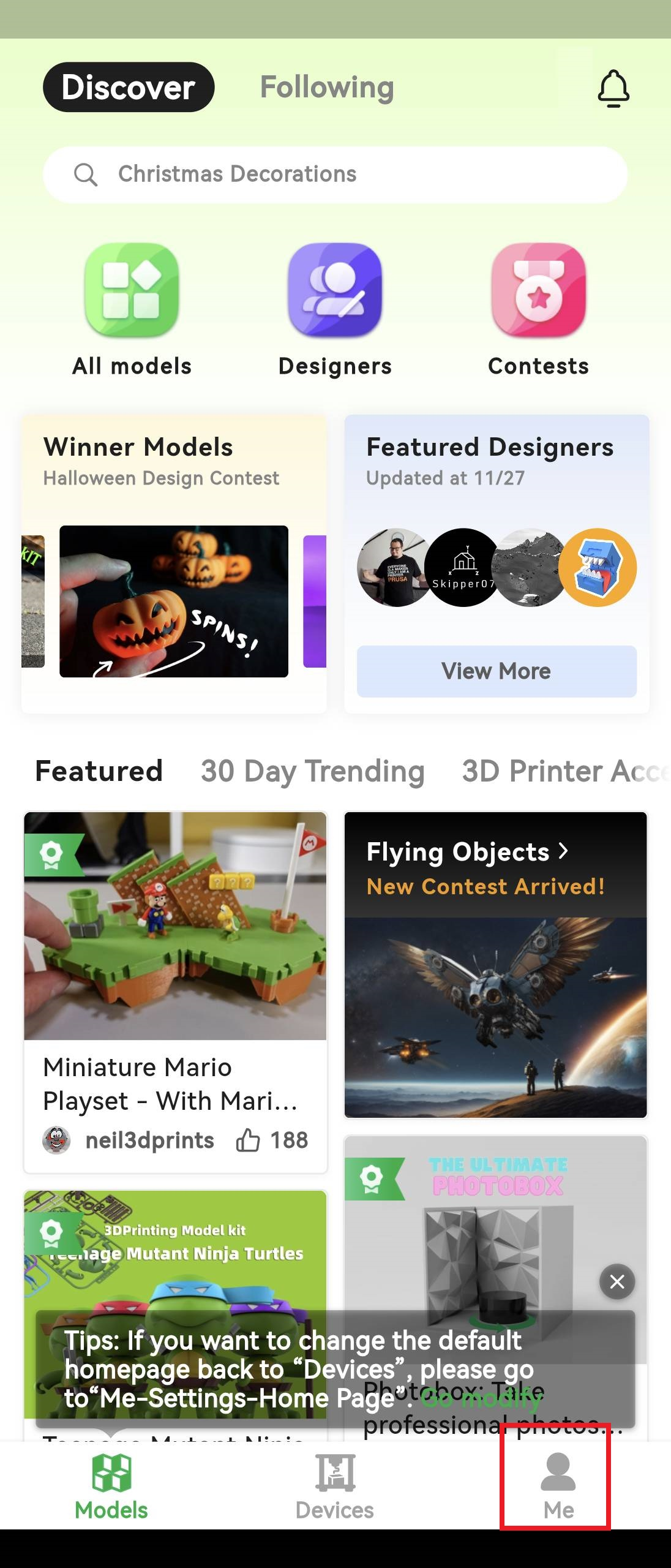Open the spinning pumpkin winner model
This screenshot has height=1568, width=671.
[174, 601]
